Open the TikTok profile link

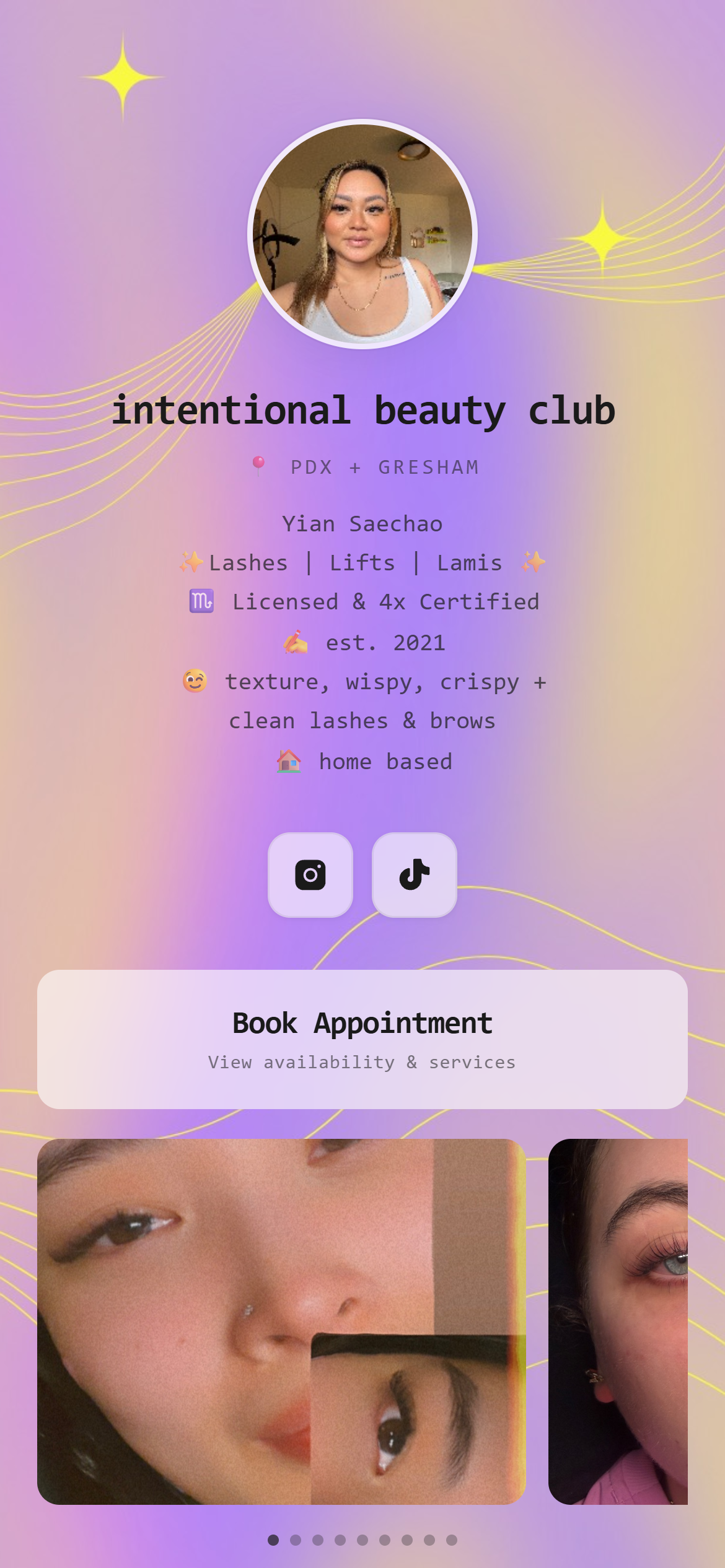pos(414,874)
